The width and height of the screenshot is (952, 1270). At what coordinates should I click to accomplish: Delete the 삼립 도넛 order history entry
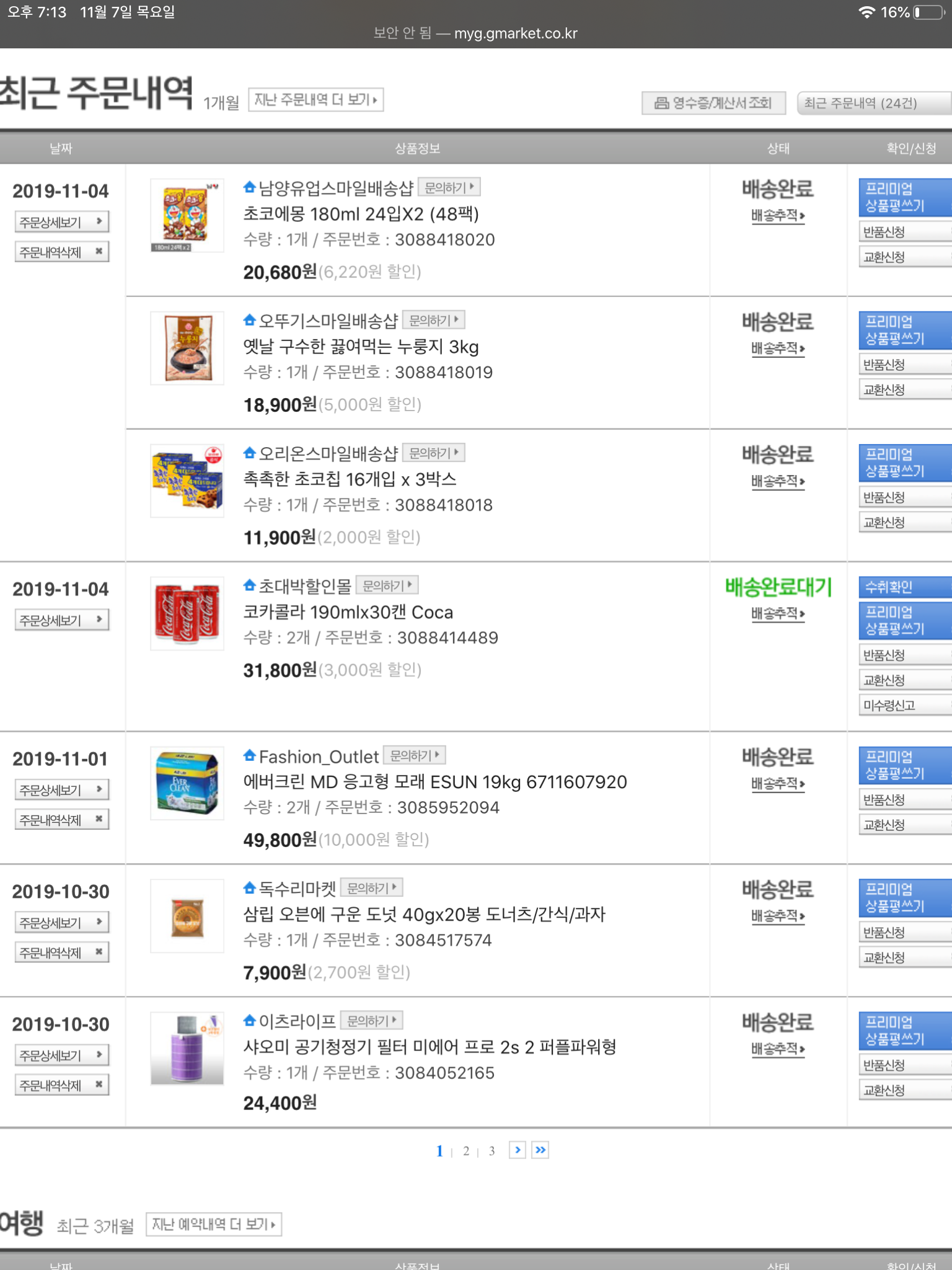(61, 952)
